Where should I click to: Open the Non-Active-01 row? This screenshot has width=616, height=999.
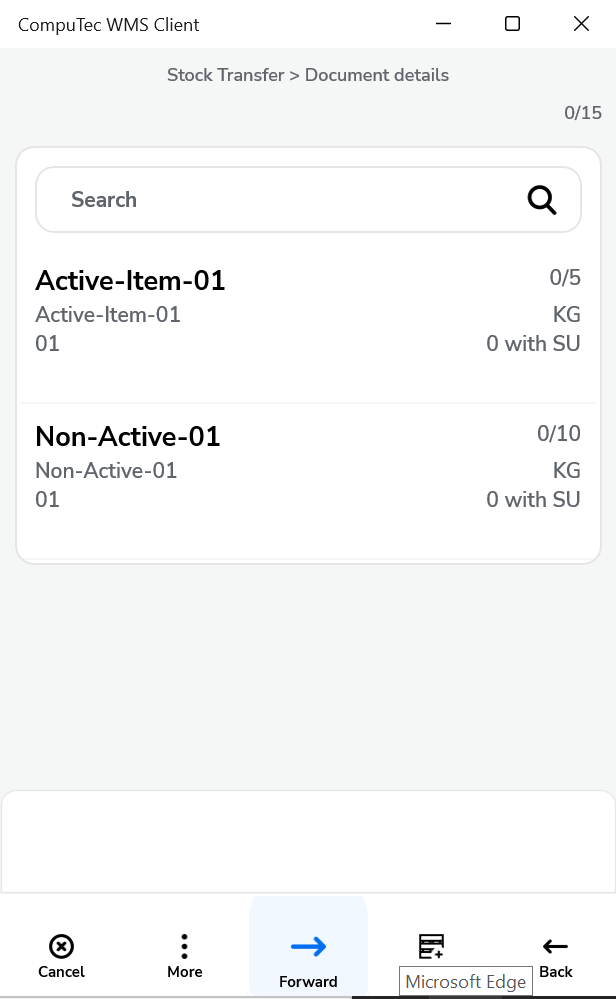coord(308,468)
